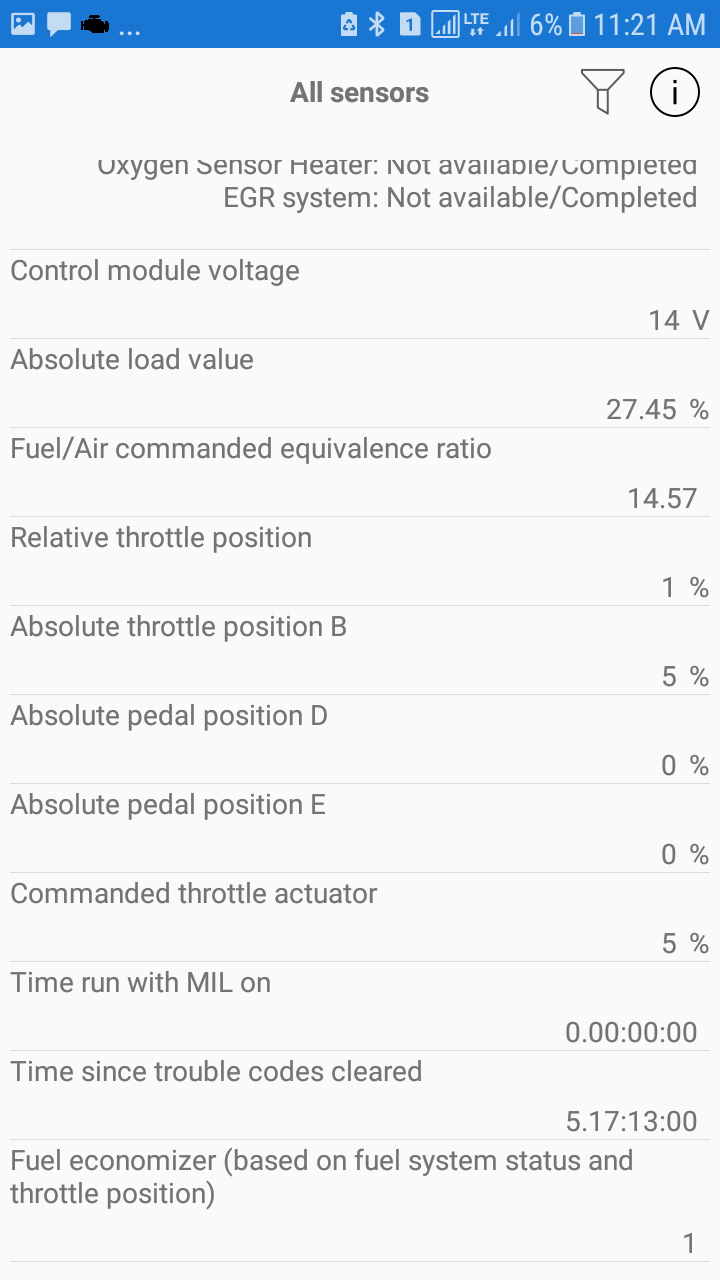The height and width of the screenshot is (1280, 720).
Task: View the Relative throttle position sensor
Action: click(360, 561)
